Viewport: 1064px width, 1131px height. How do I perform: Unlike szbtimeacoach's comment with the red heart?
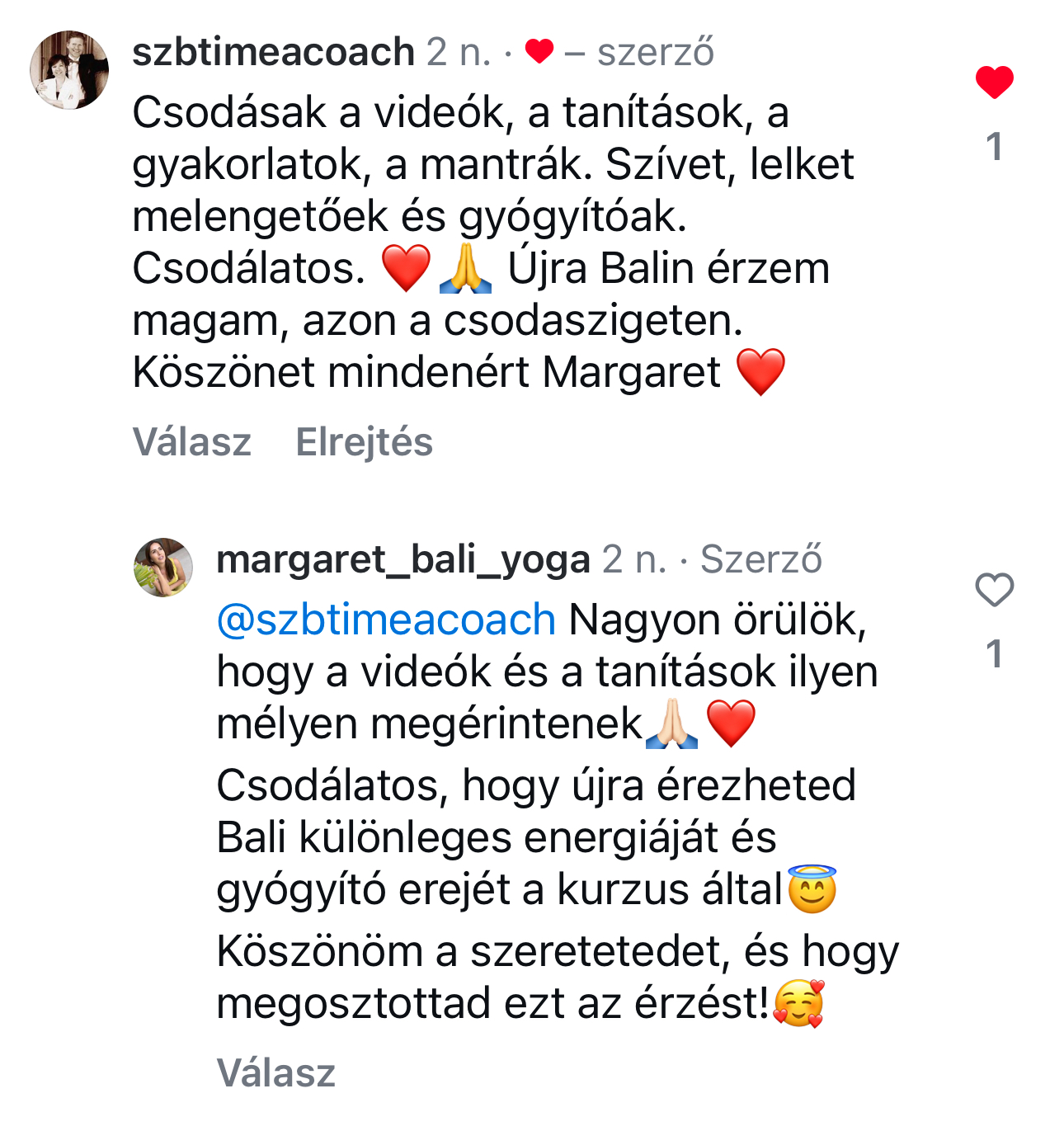[994, 82]
